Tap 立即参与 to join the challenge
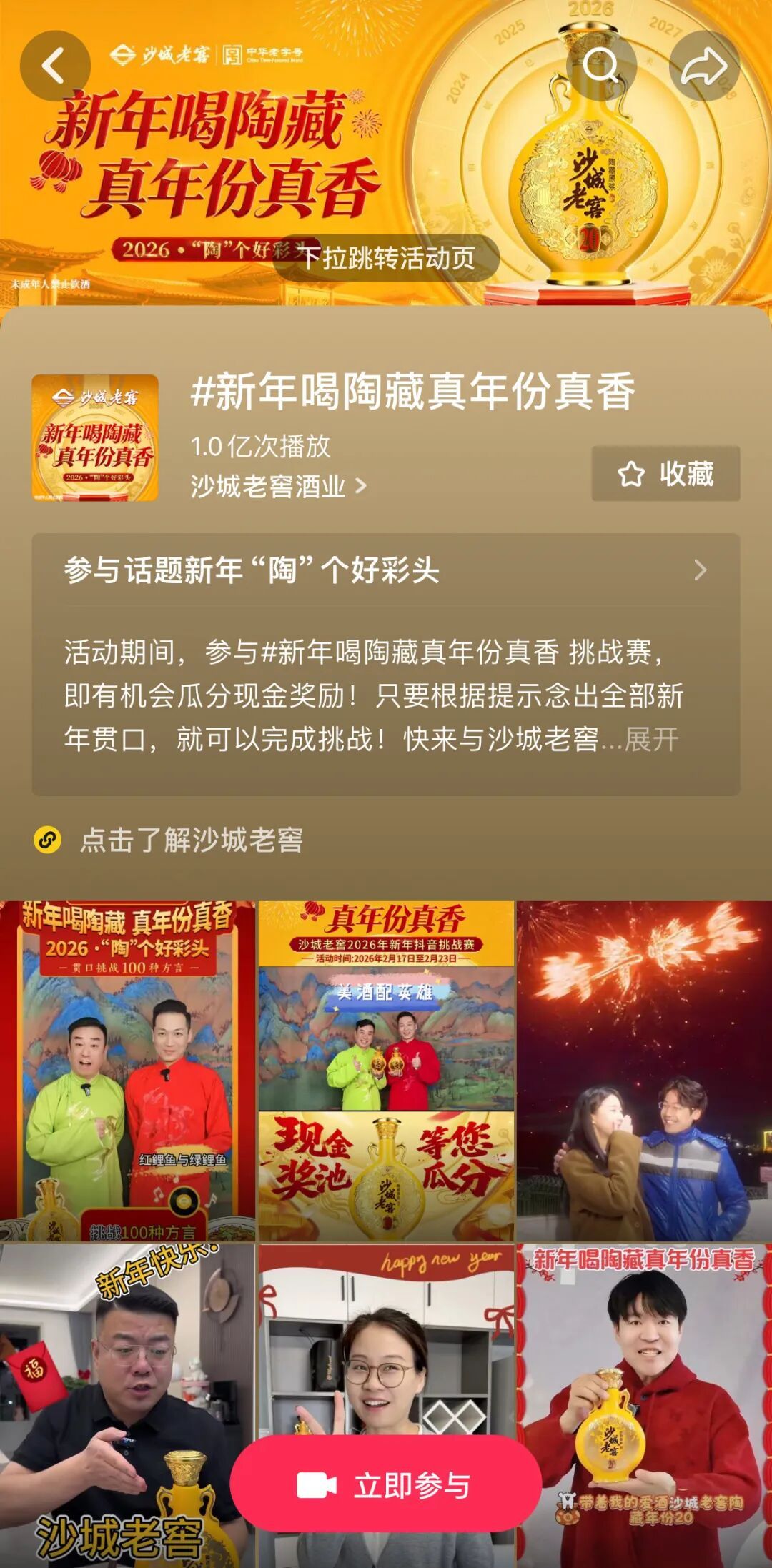Image resolution: width=772 pixels, height=1568 pixels. 385,1486
